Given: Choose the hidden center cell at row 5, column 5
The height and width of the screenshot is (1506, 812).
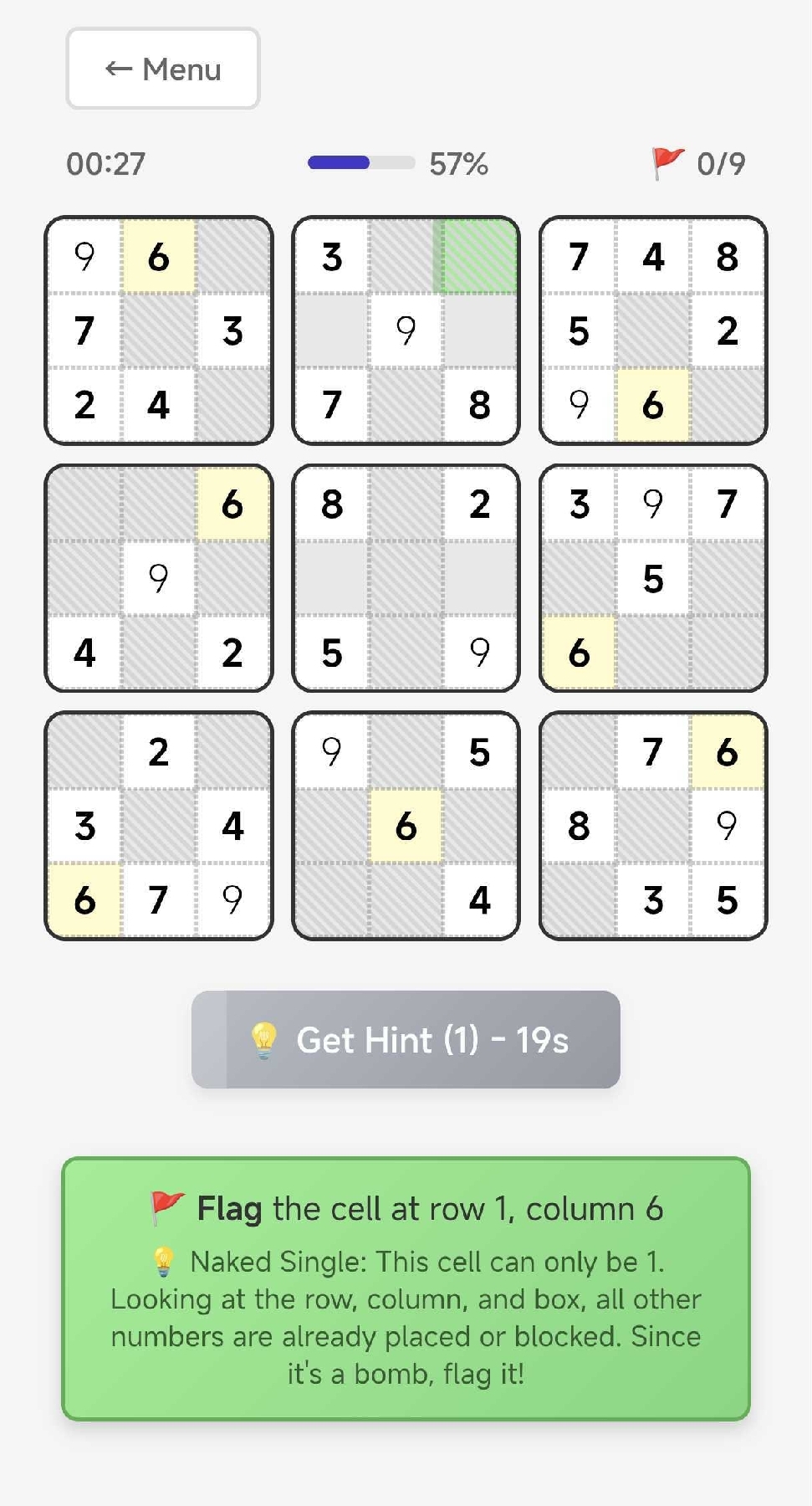Looking at the screenshot, I should (406, 578).
